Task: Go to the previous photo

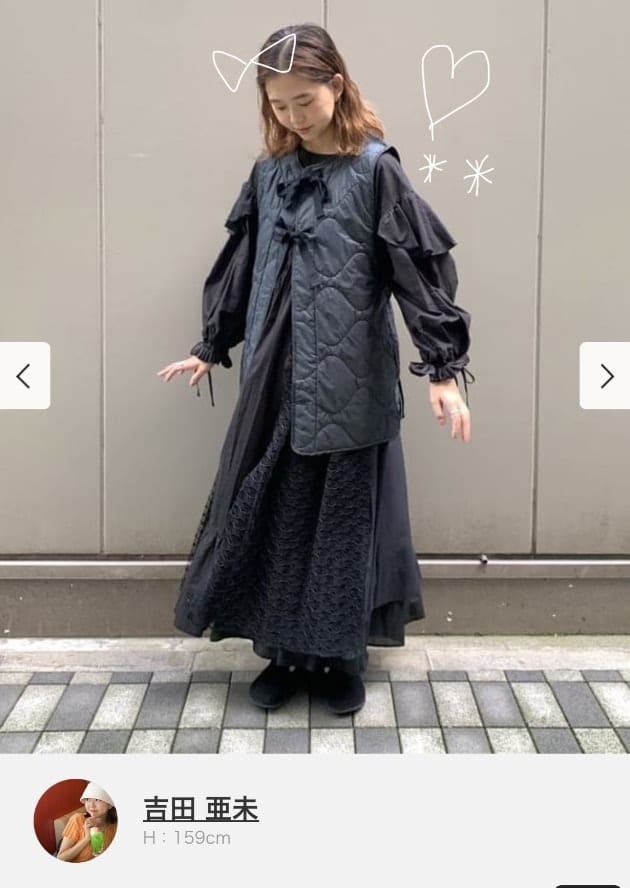Action: pyautogui.click(x=24, y=376)
